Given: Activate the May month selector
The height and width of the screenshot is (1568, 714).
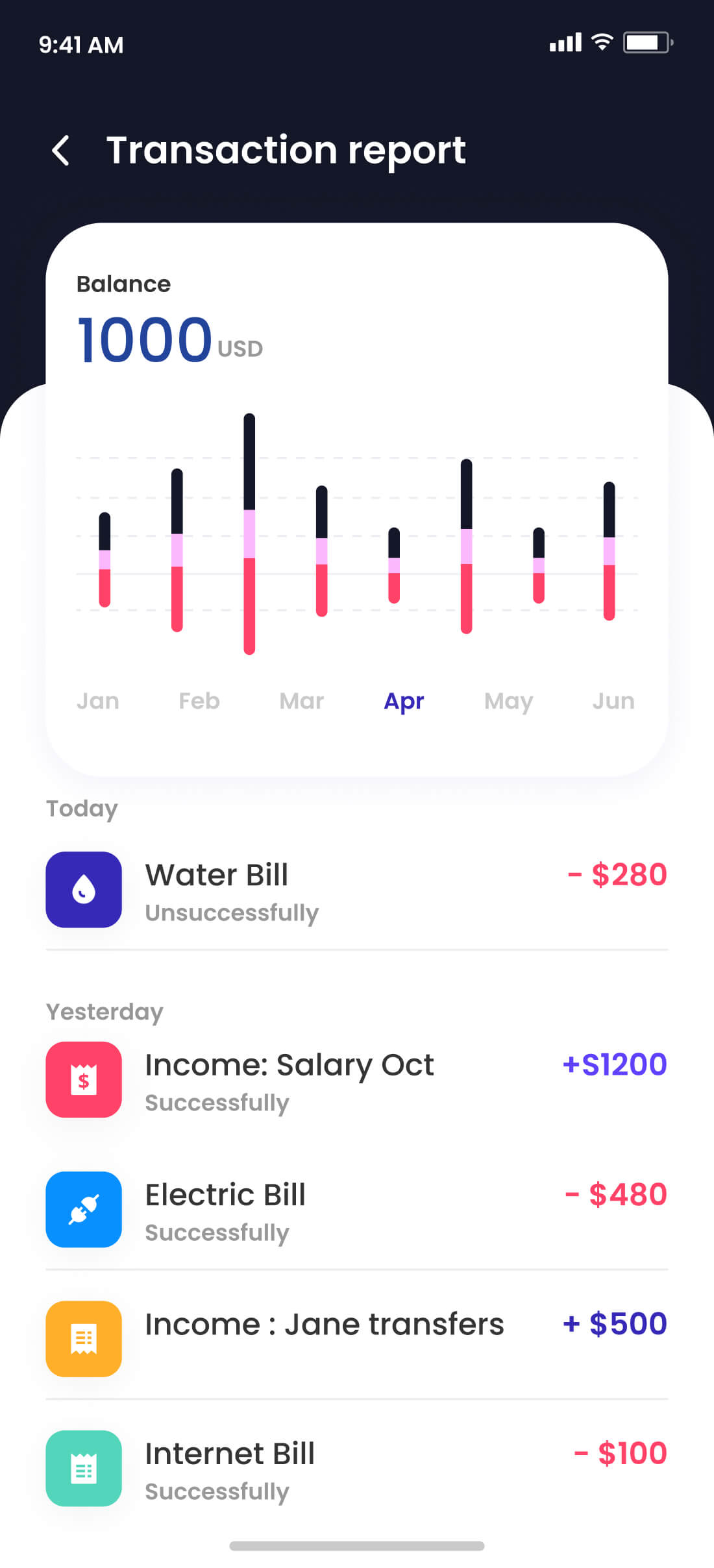Looking at the screenshot, I should 509,701.
